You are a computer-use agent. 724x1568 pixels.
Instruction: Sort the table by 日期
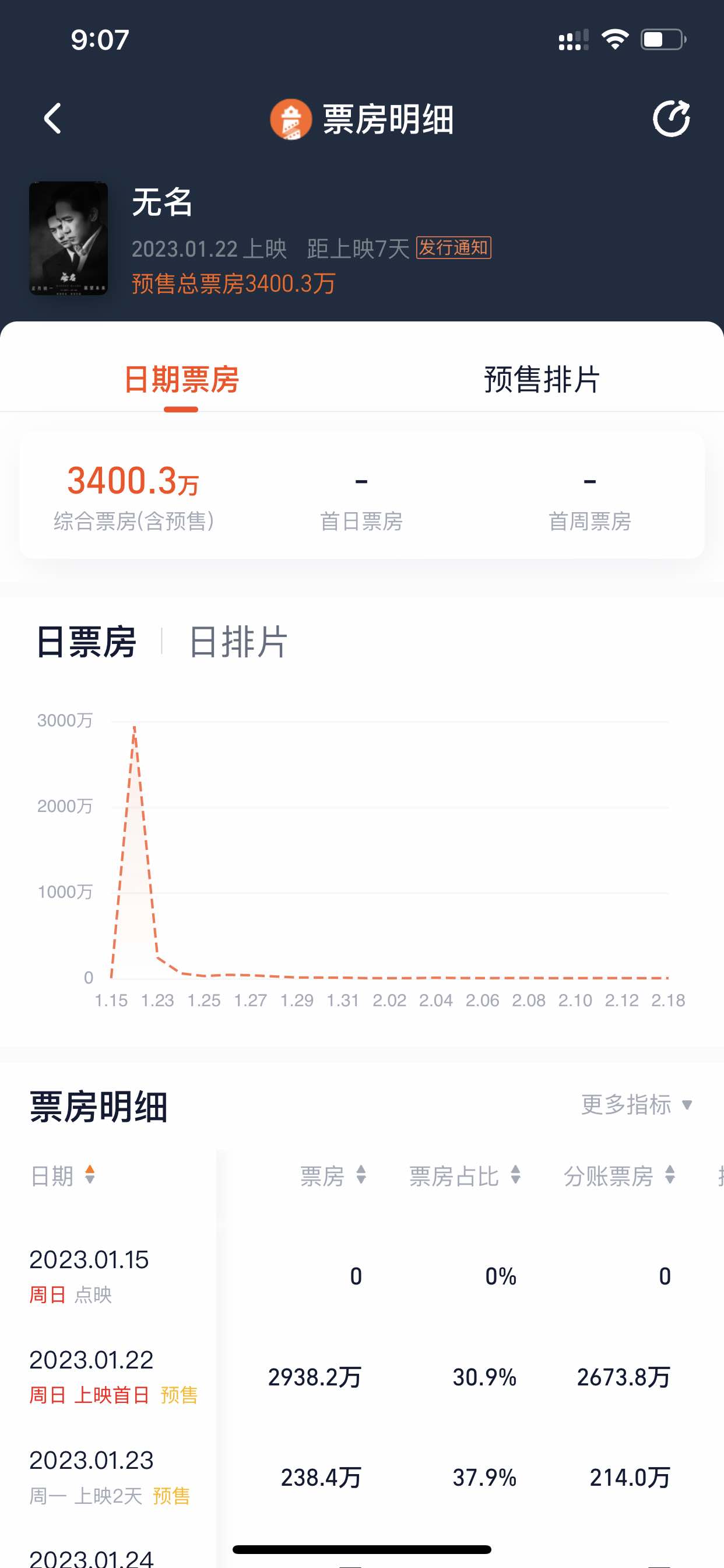(64, 1176)
